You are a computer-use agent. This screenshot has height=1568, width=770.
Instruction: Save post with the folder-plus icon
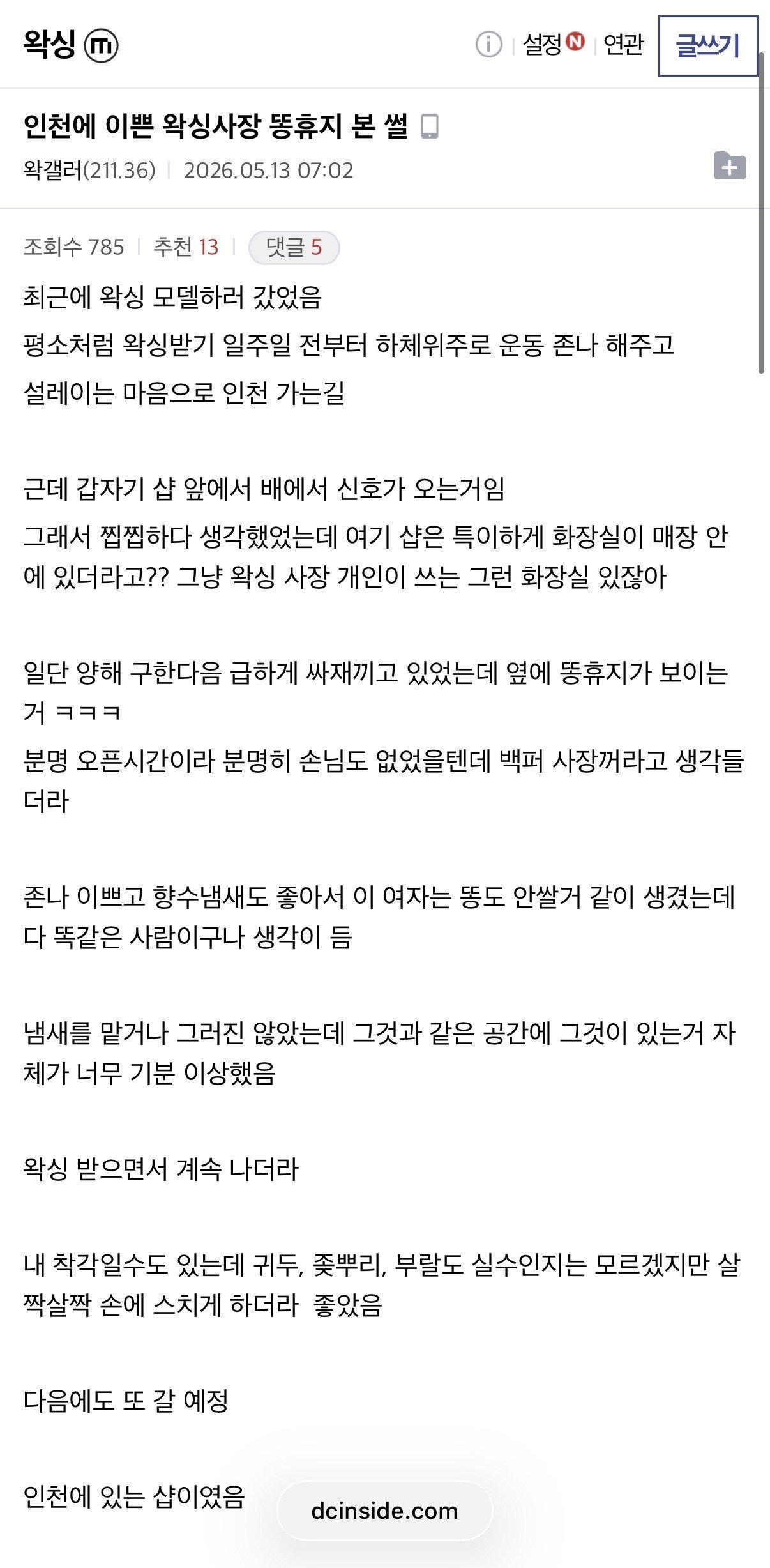730,166
